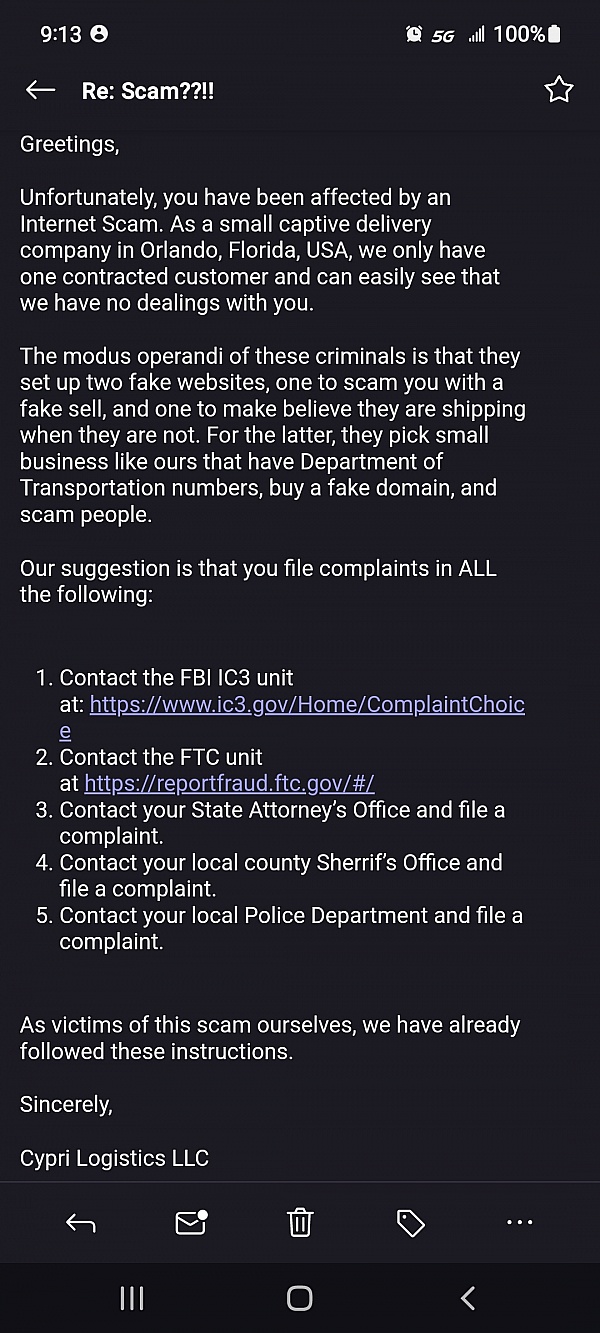Open the FBI IC3 complaint link
The width and height of the screenshot is (600, 1333).
pos(306,704)
